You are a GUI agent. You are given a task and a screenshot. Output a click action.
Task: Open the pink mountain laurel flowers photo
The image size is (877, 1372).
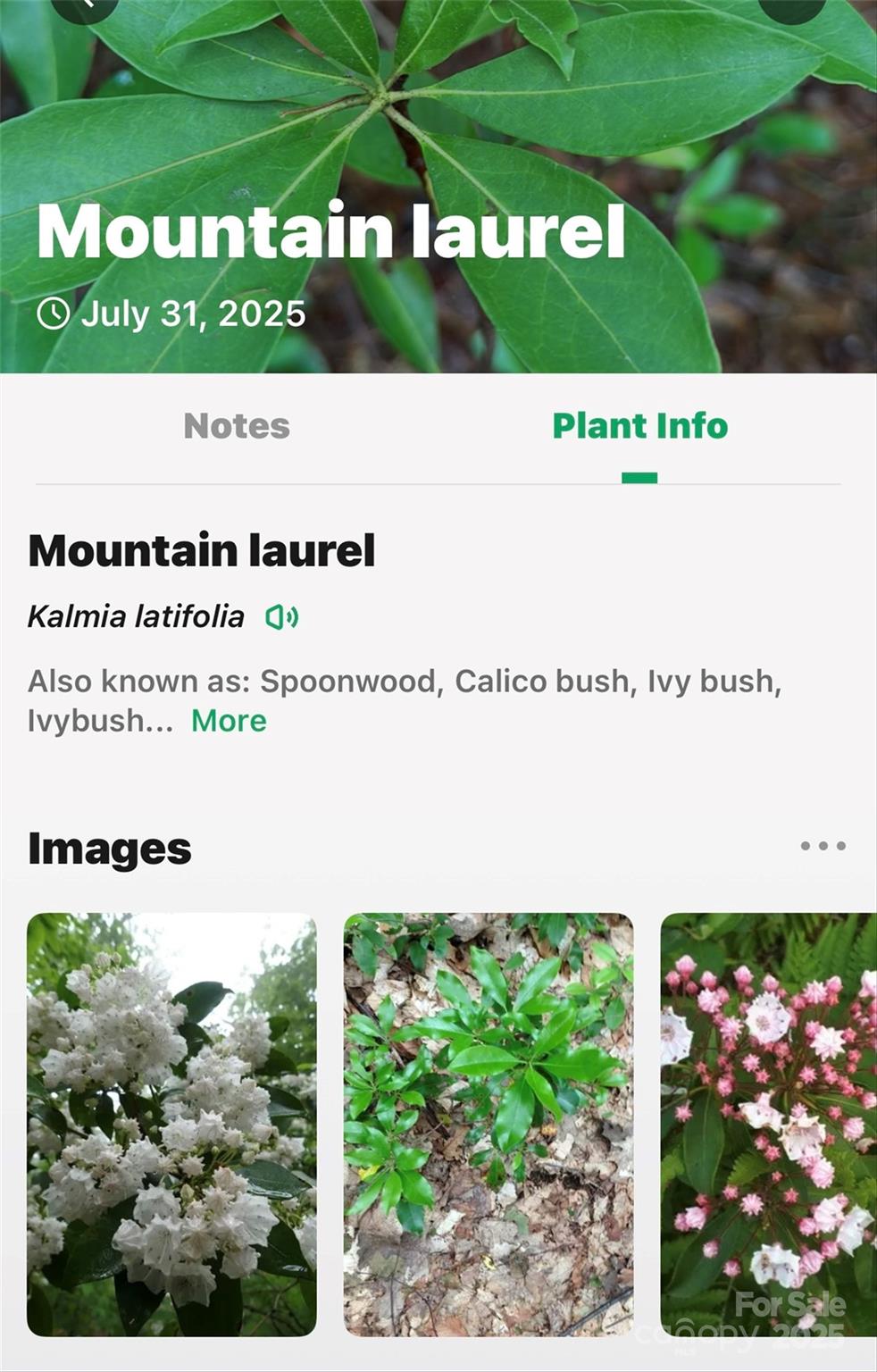point(768,1124)
